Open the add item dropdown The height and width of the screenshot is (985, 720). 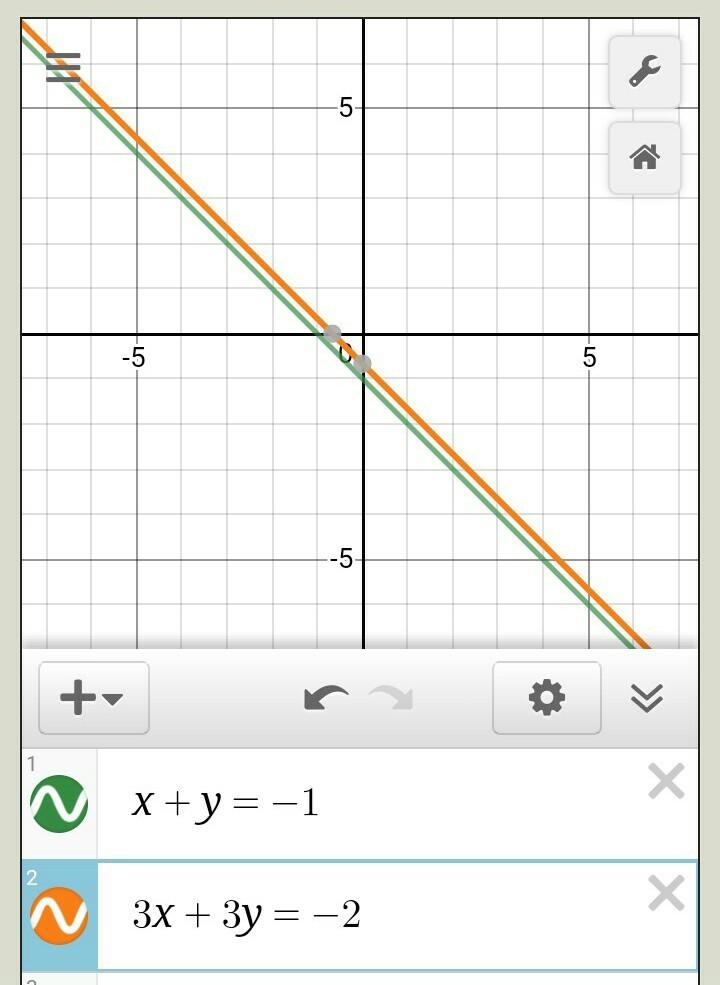coord(93,698)
